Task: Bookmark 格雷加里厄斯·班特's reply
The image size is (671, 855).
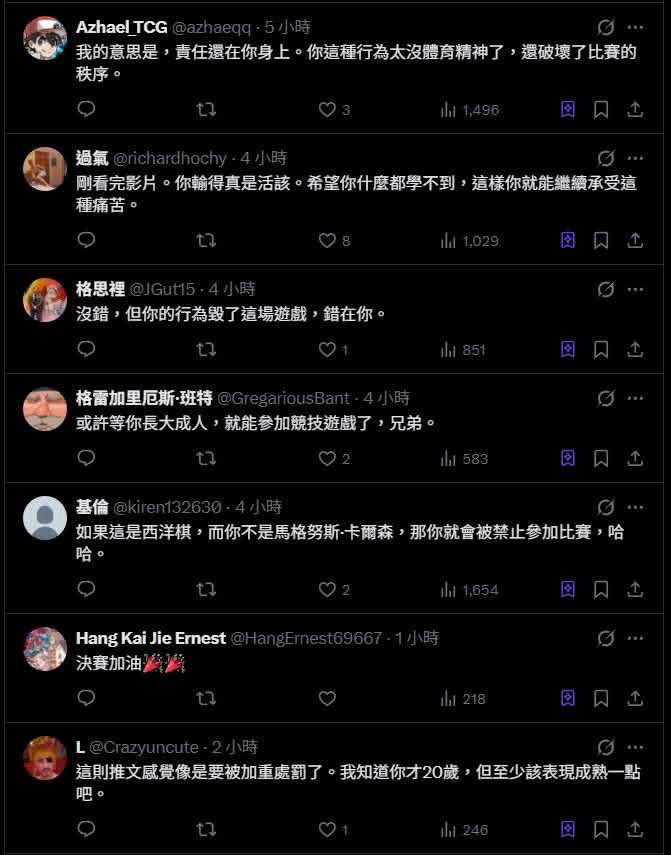Action: click(601, 458)
